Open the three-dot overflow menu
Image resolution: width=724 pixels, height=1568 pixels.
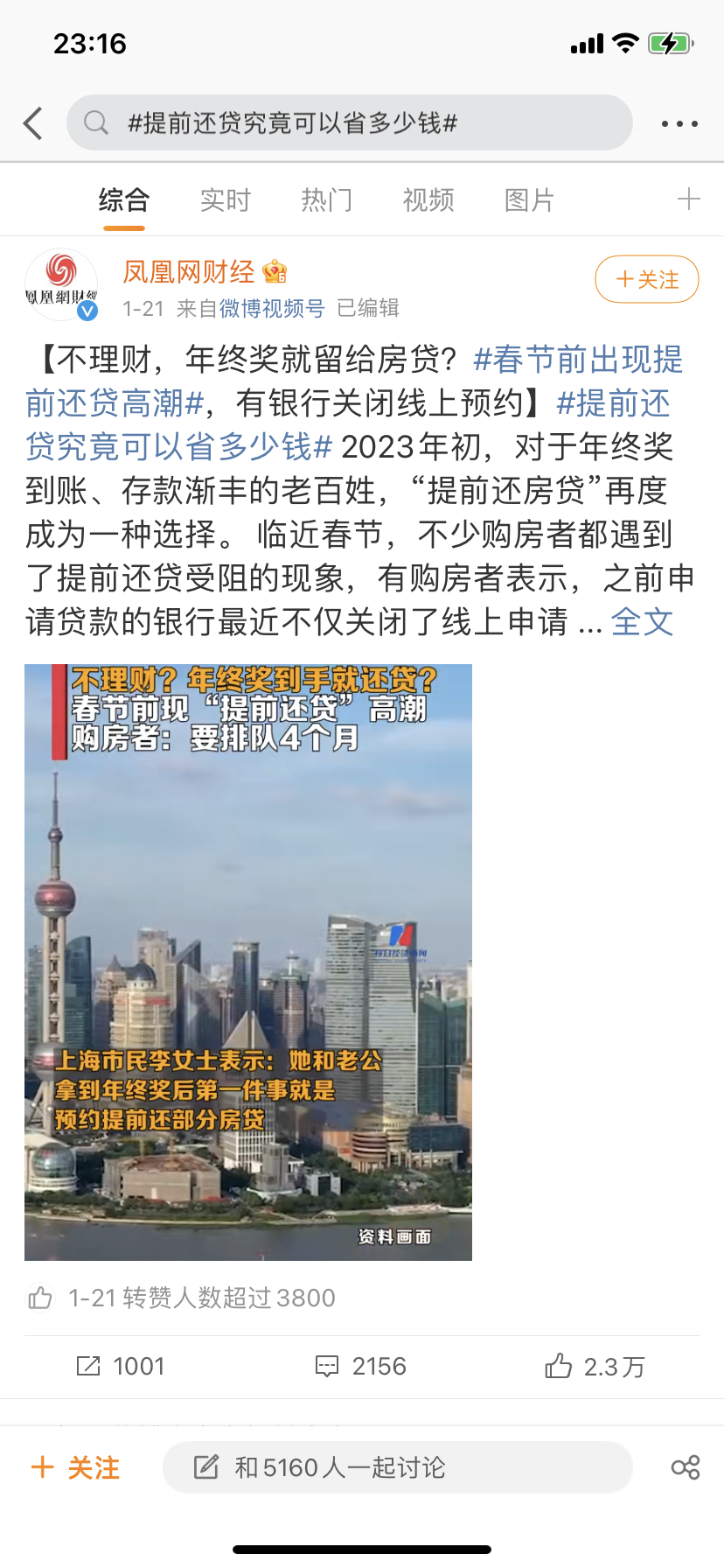point(679,123)
